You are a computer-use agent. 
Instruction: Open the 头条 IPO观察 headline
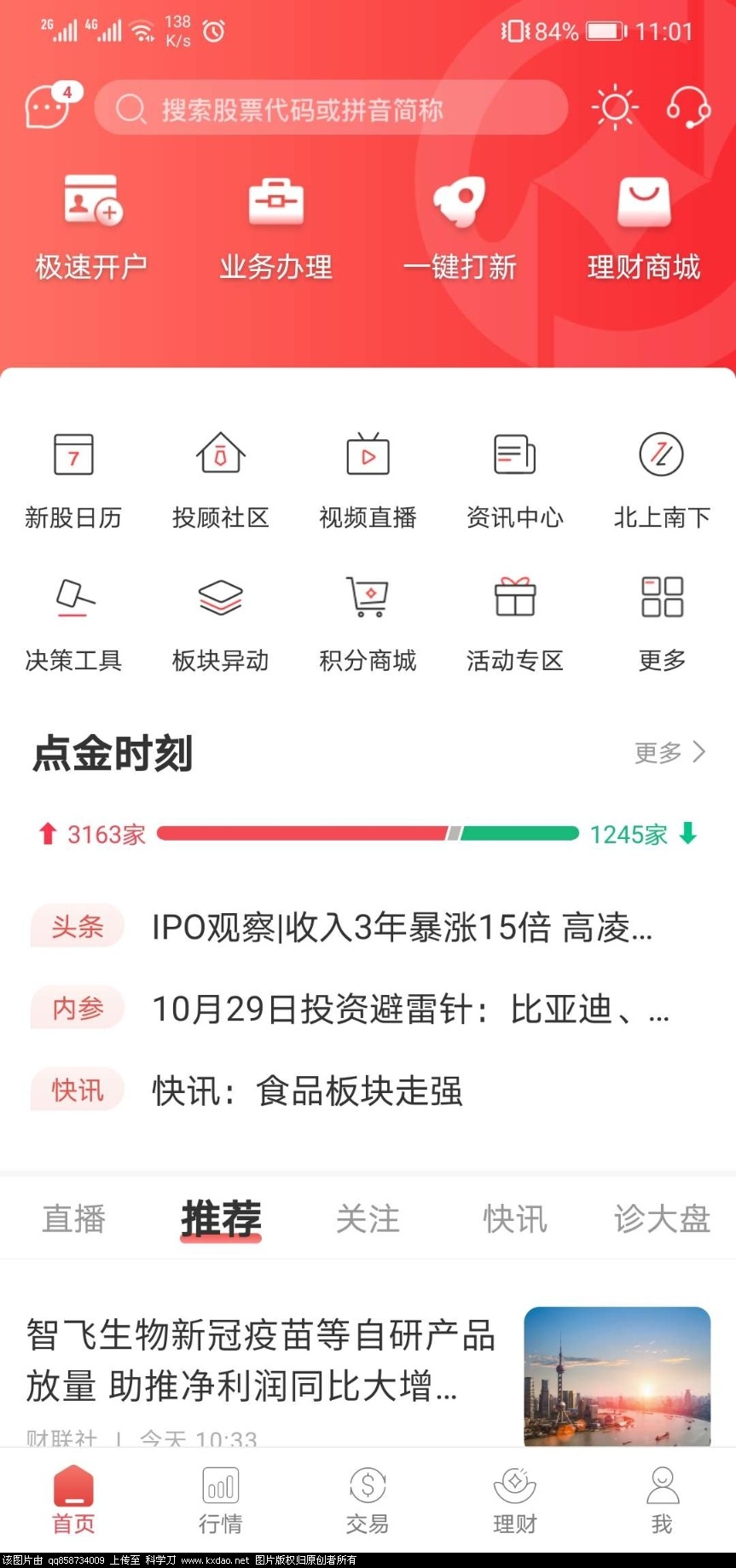[x=401, y=927]
